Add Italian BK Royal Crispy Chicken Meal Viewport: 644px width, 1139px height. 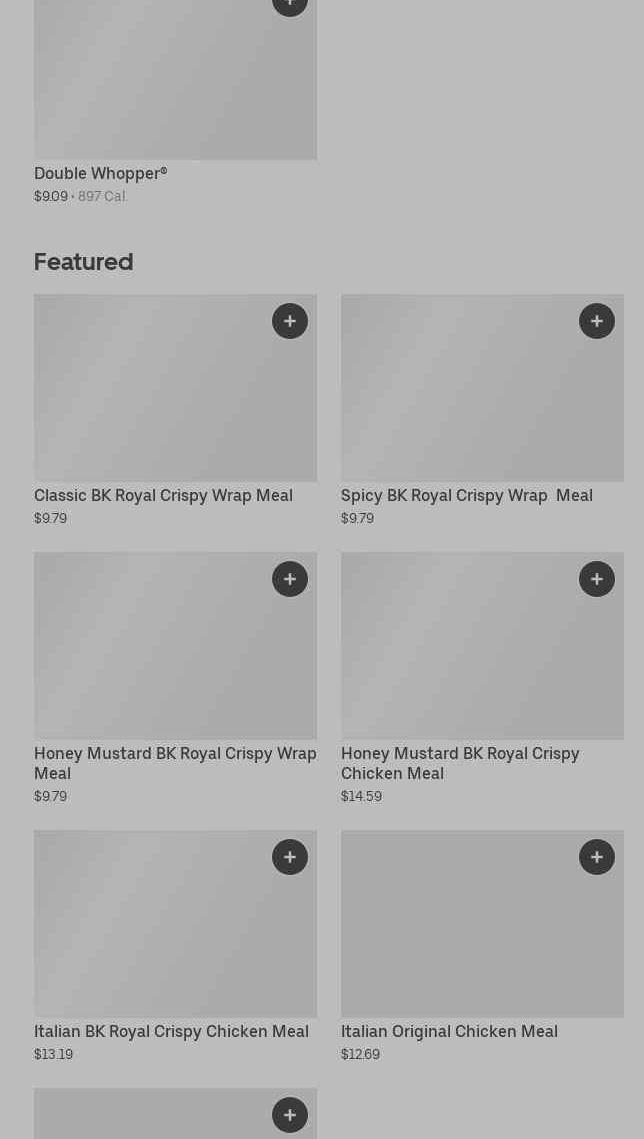click(290, 857)
